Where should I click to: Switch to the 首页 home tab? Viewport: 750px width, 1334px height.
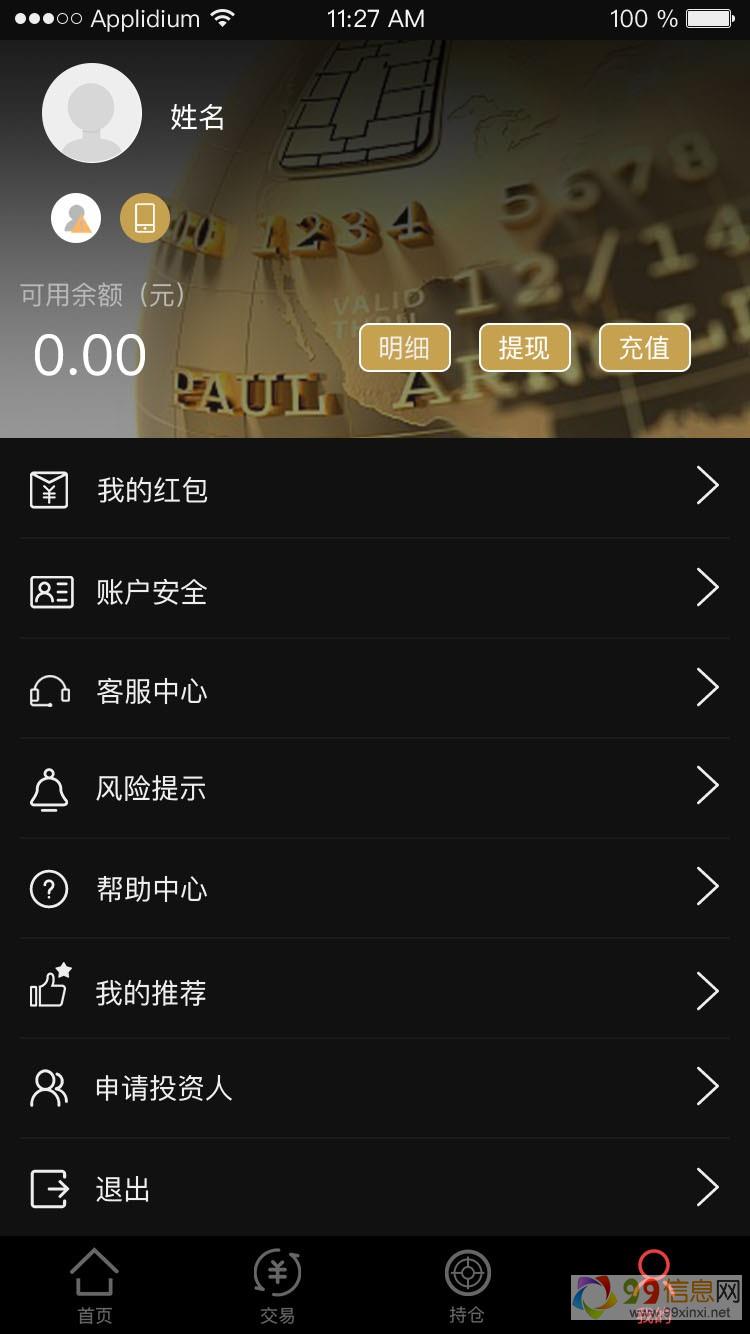[x=94, y=1286]
